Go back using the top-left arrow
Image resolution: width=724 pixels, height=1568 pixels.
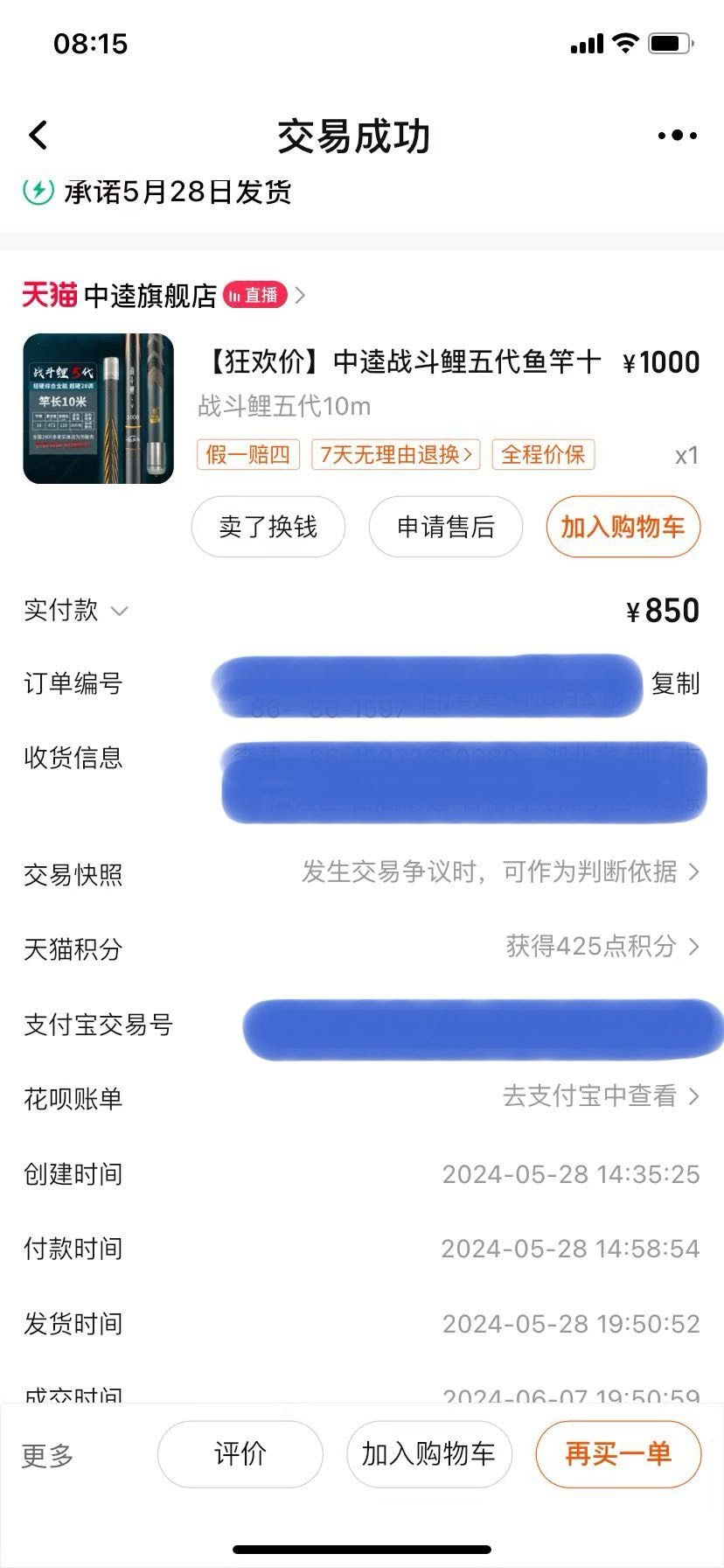coord(38,136)
